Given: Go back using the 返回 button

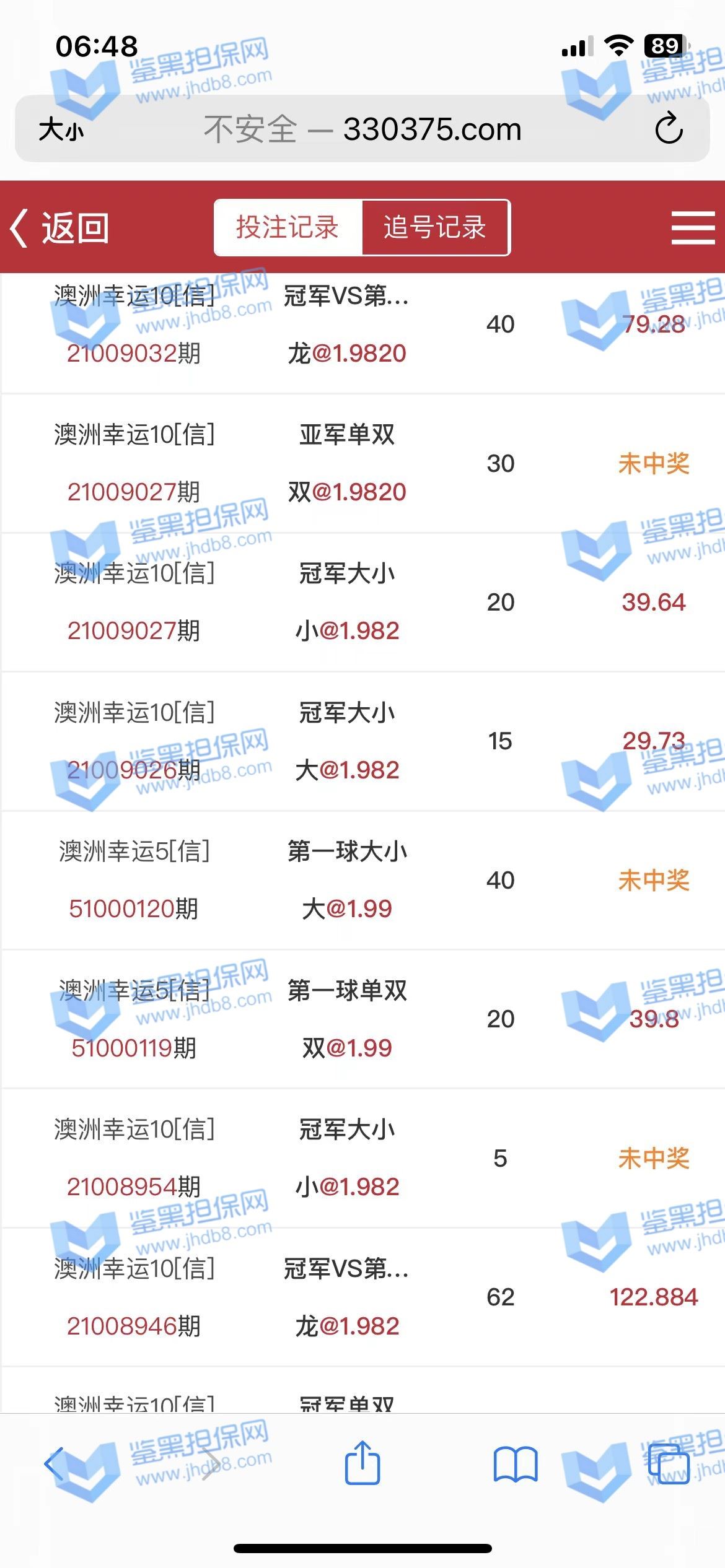Looking at the screenshot, I should point(60,227).
